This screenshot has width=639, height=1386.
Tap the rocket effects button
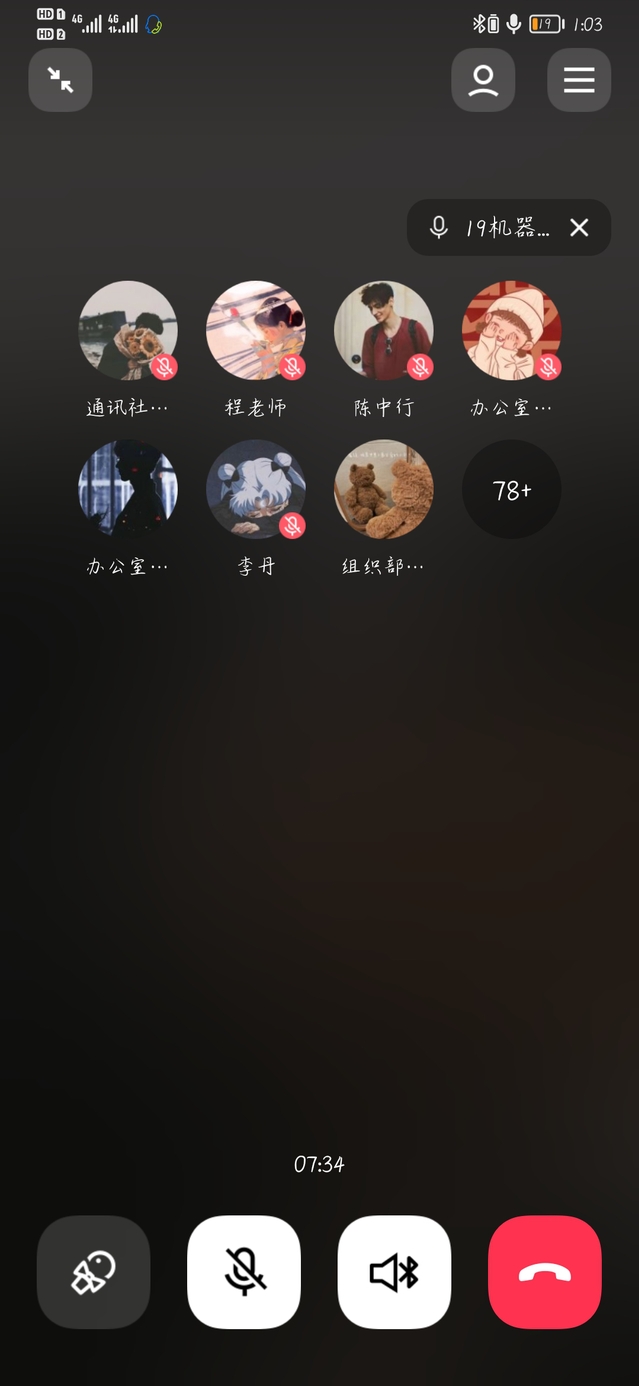[x=93, y=1272]
